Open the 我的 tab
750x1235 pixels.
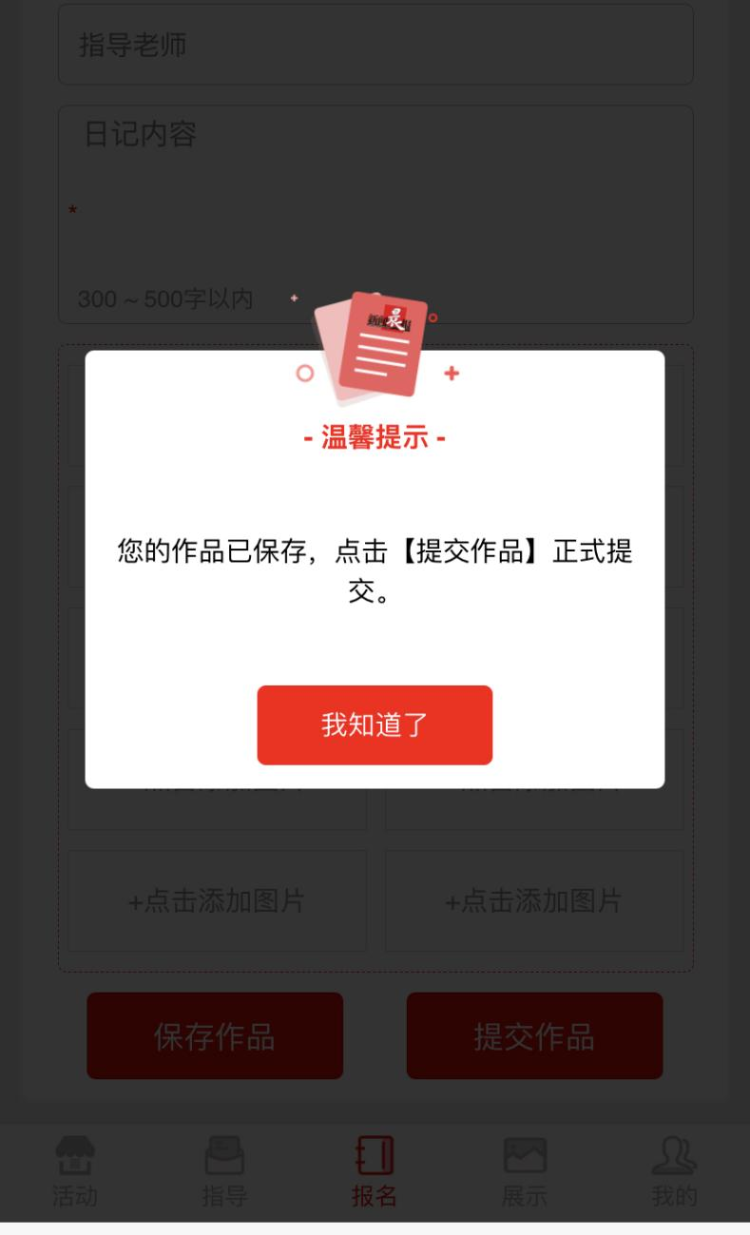(674, 1171)
